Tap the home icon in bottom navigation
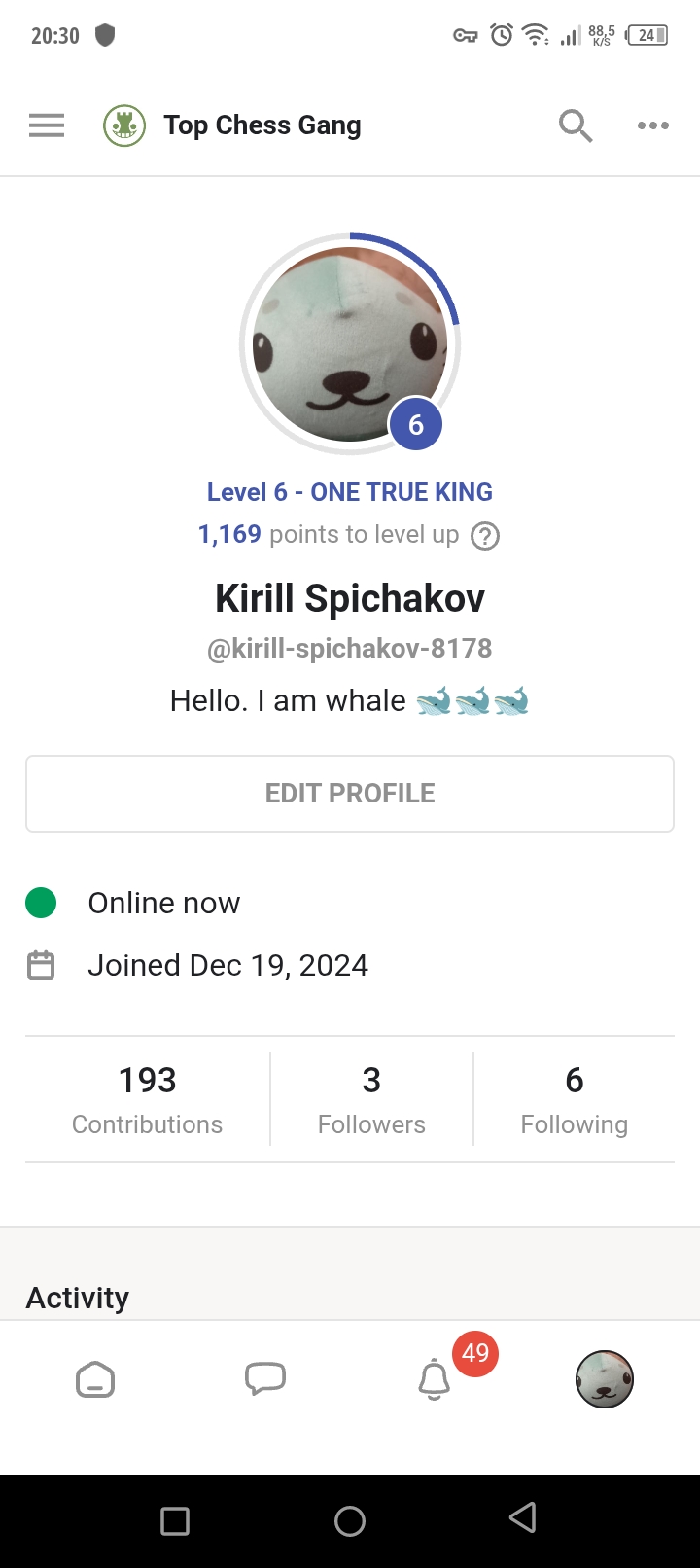The width and height of the screenshot is (700, 1568). tap(94, 1378)
